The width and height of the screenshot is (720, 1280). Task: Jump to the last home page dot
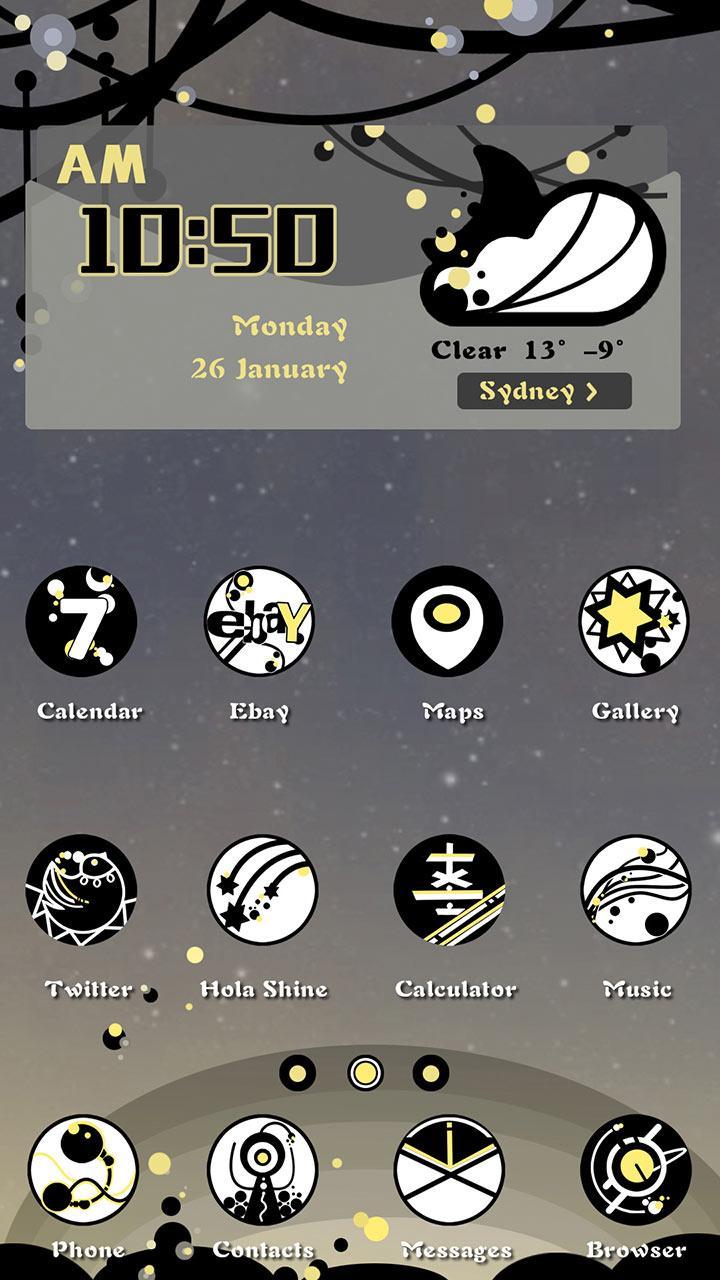pos(430,1073)
